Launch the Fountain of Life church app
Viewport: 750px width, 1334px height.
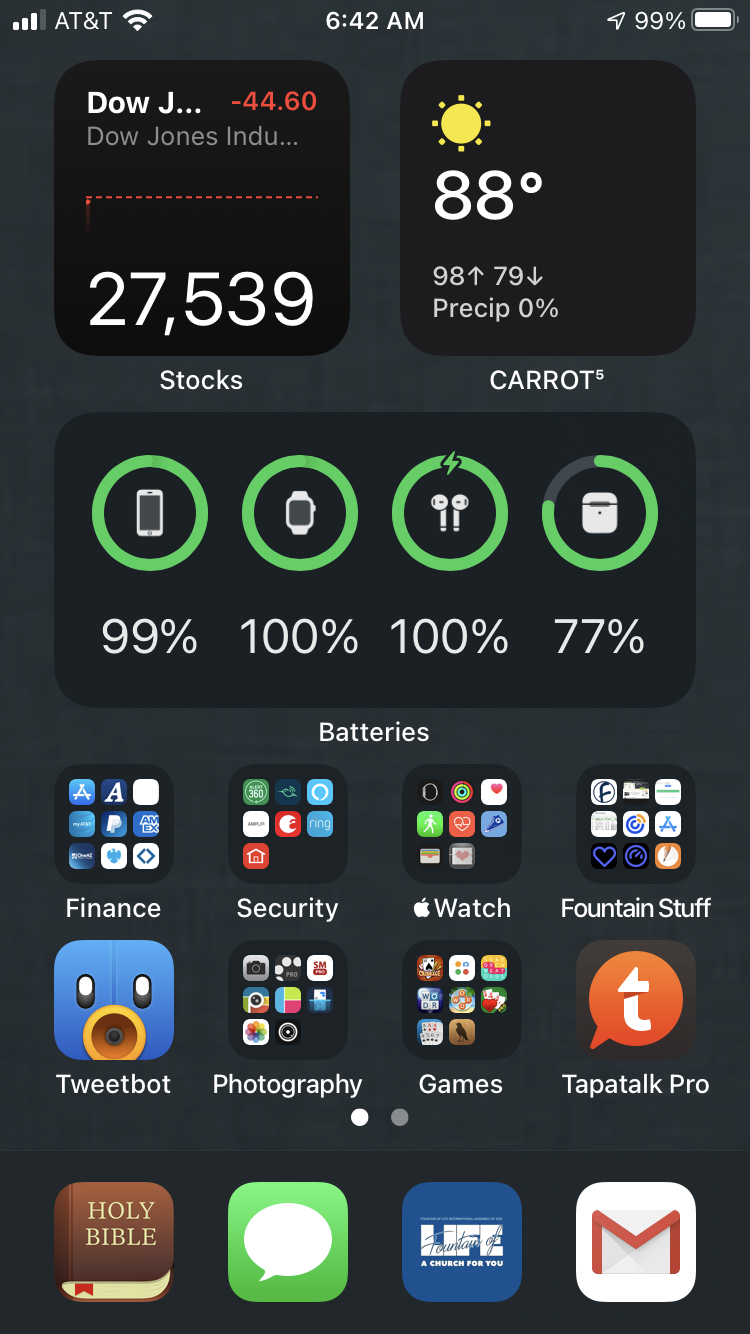[x=461, y=1242]
